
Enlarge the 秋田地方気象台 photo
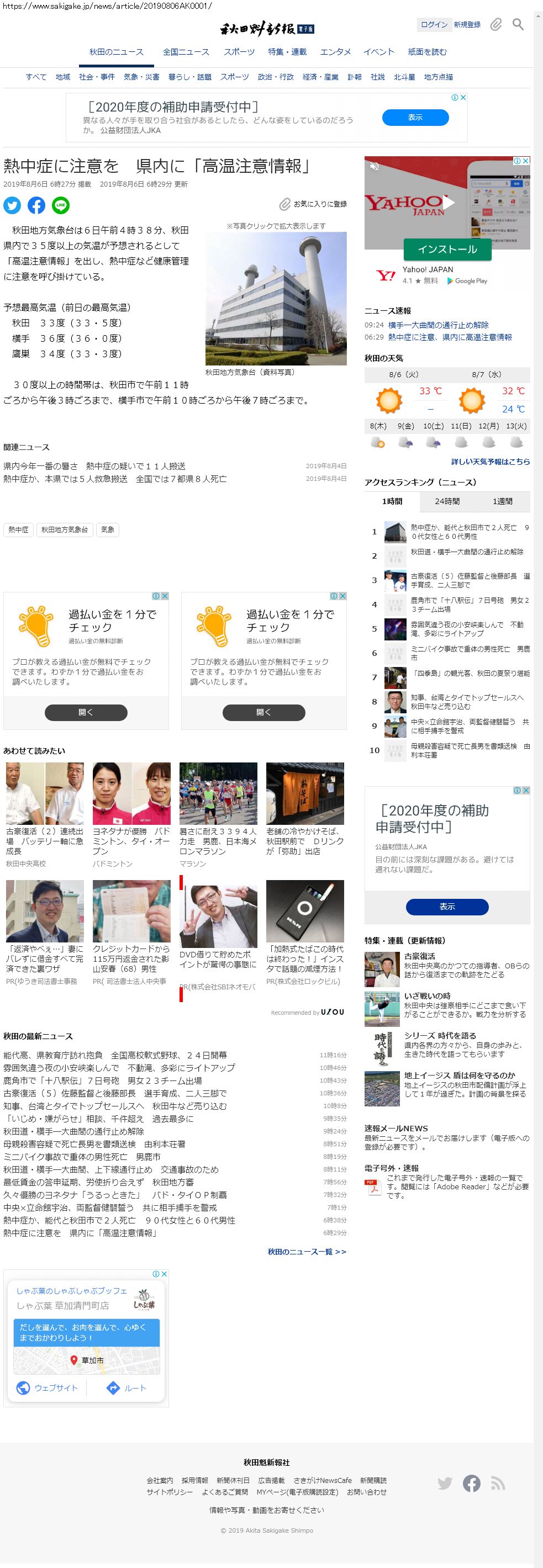click(x=276, y=298)
